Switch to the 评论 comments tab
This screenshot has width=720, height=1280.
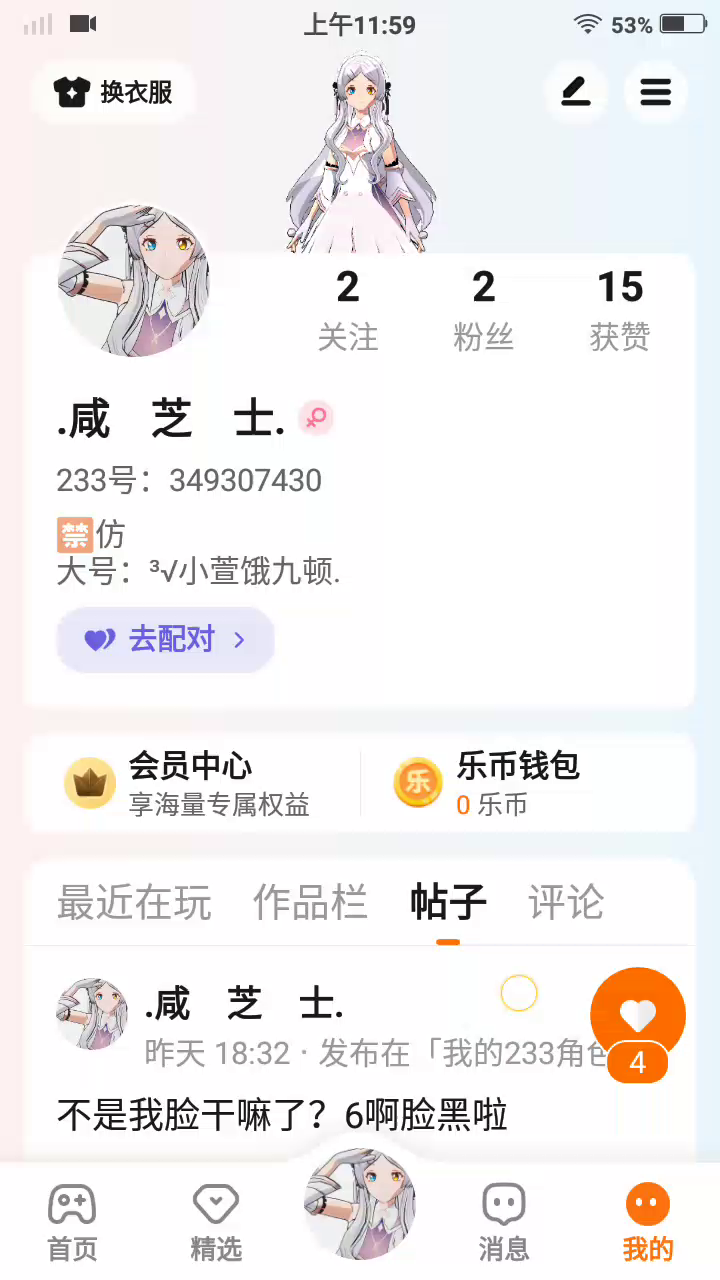pyautogui.click(x=566, y=902)
